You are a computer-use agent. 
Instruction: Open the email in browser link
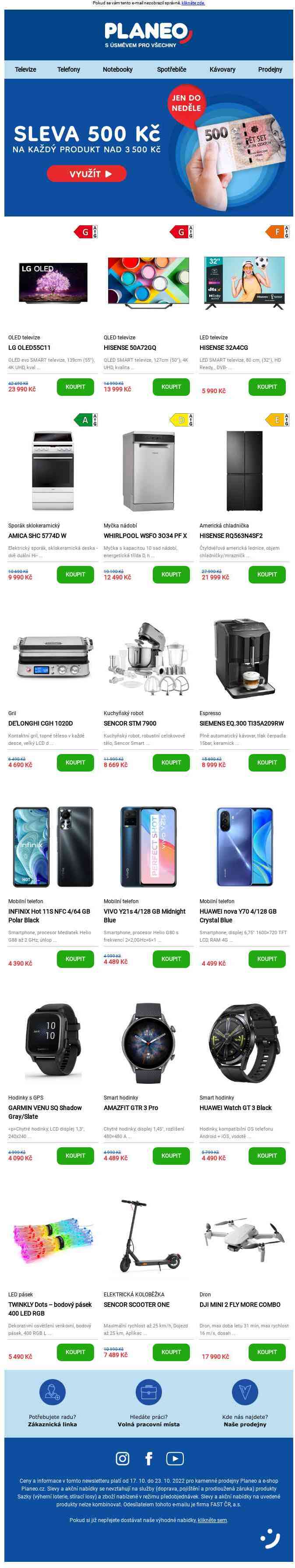(193, 3)
